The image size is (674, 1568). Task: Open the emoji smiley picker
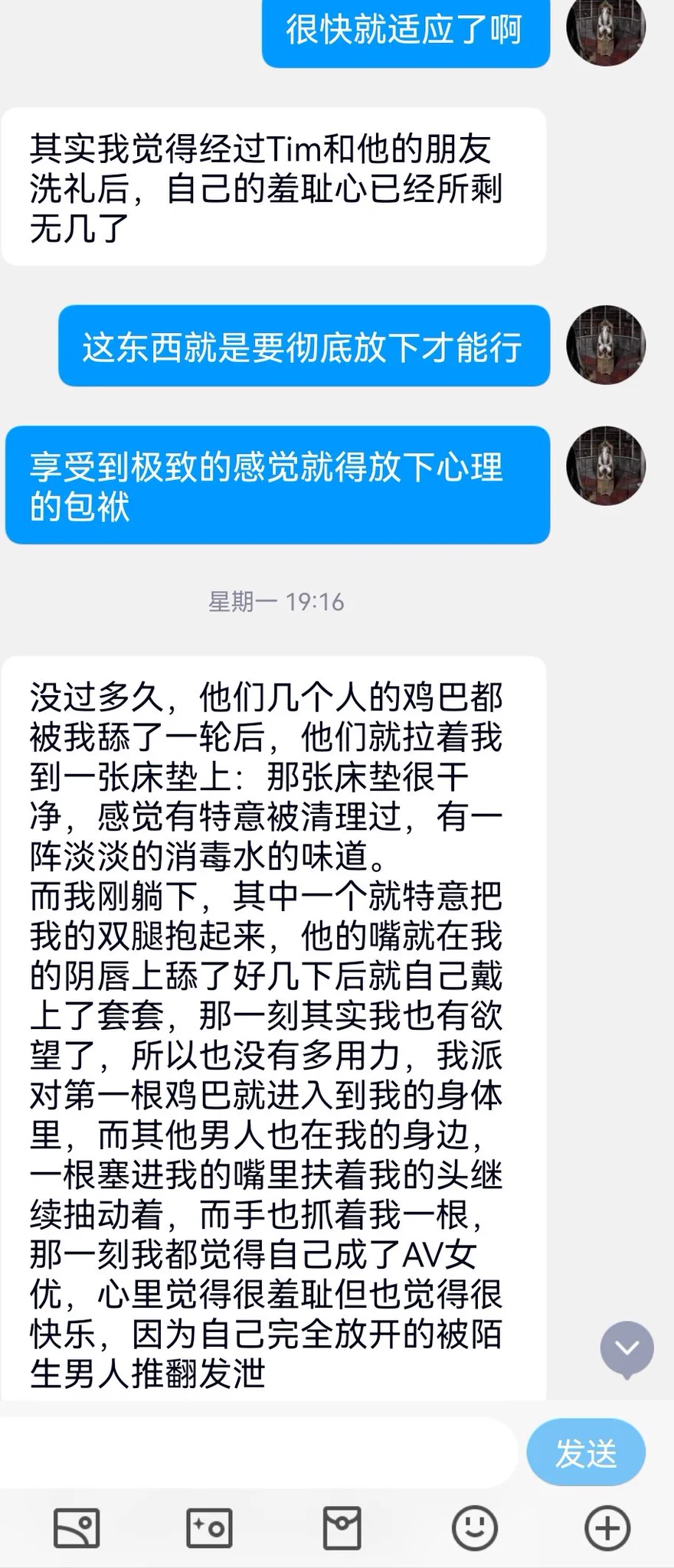tap(475, 1529)
